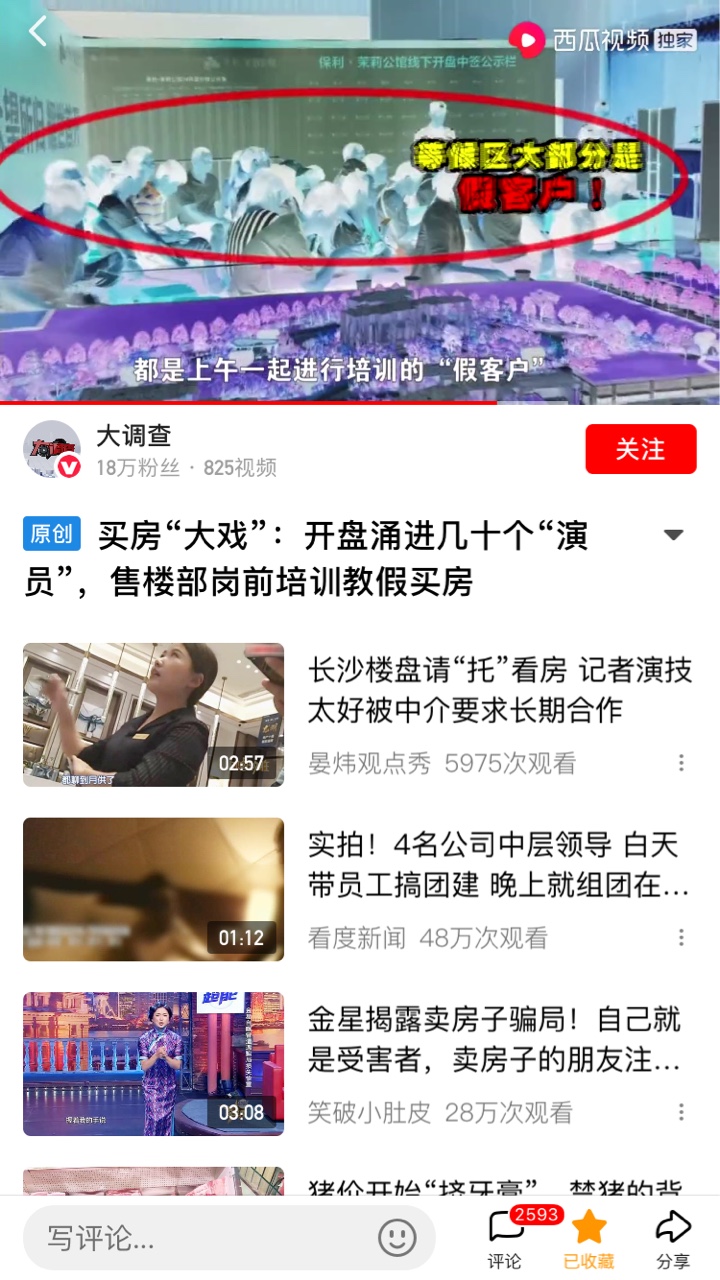Image resolution: width=720 pixels, height=1280 pixels.
Task: Expand the video title description arrow
Action: click(674, 535)
